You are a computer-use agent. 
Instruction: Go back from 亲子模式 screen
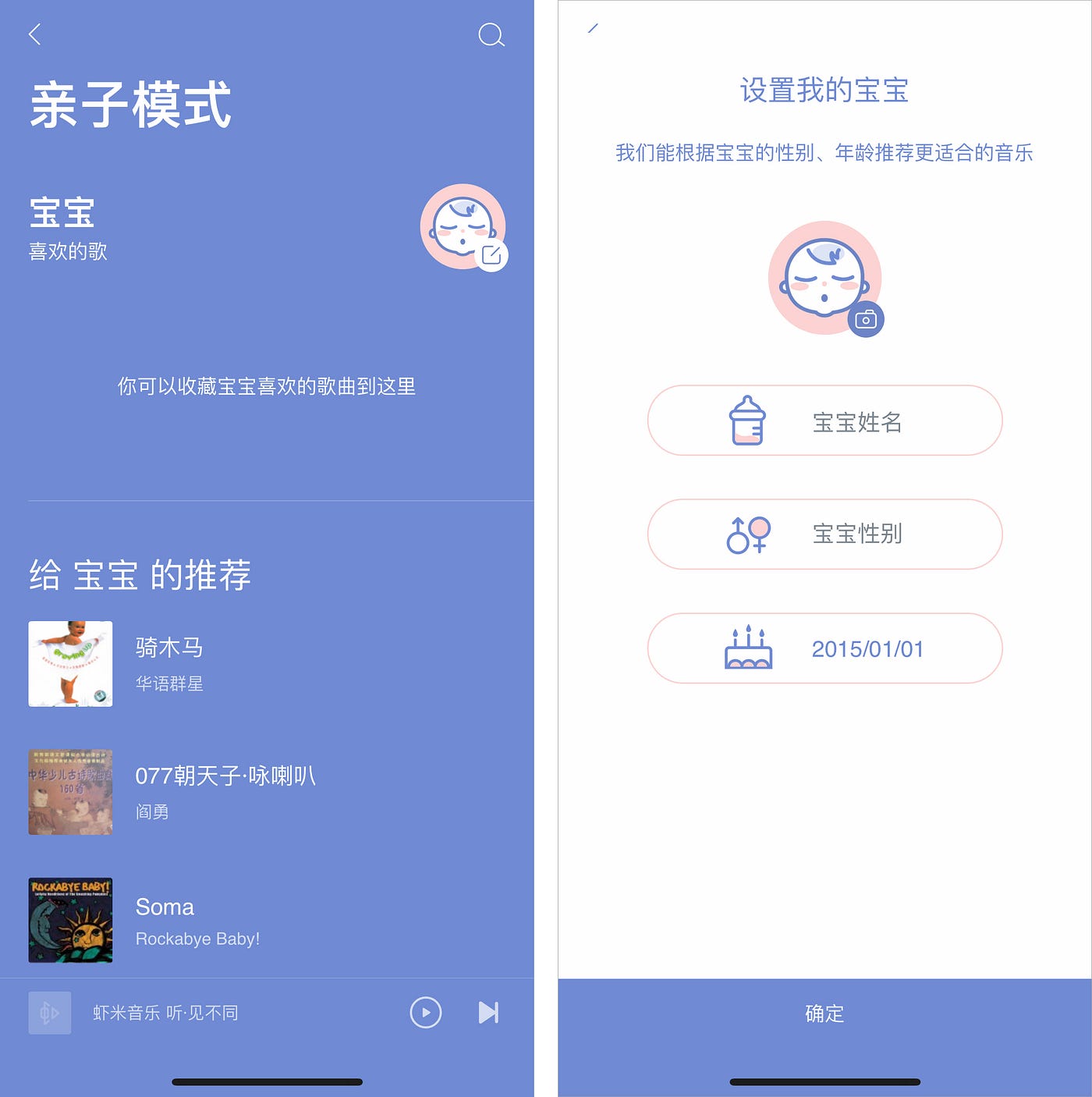[34, 34]
